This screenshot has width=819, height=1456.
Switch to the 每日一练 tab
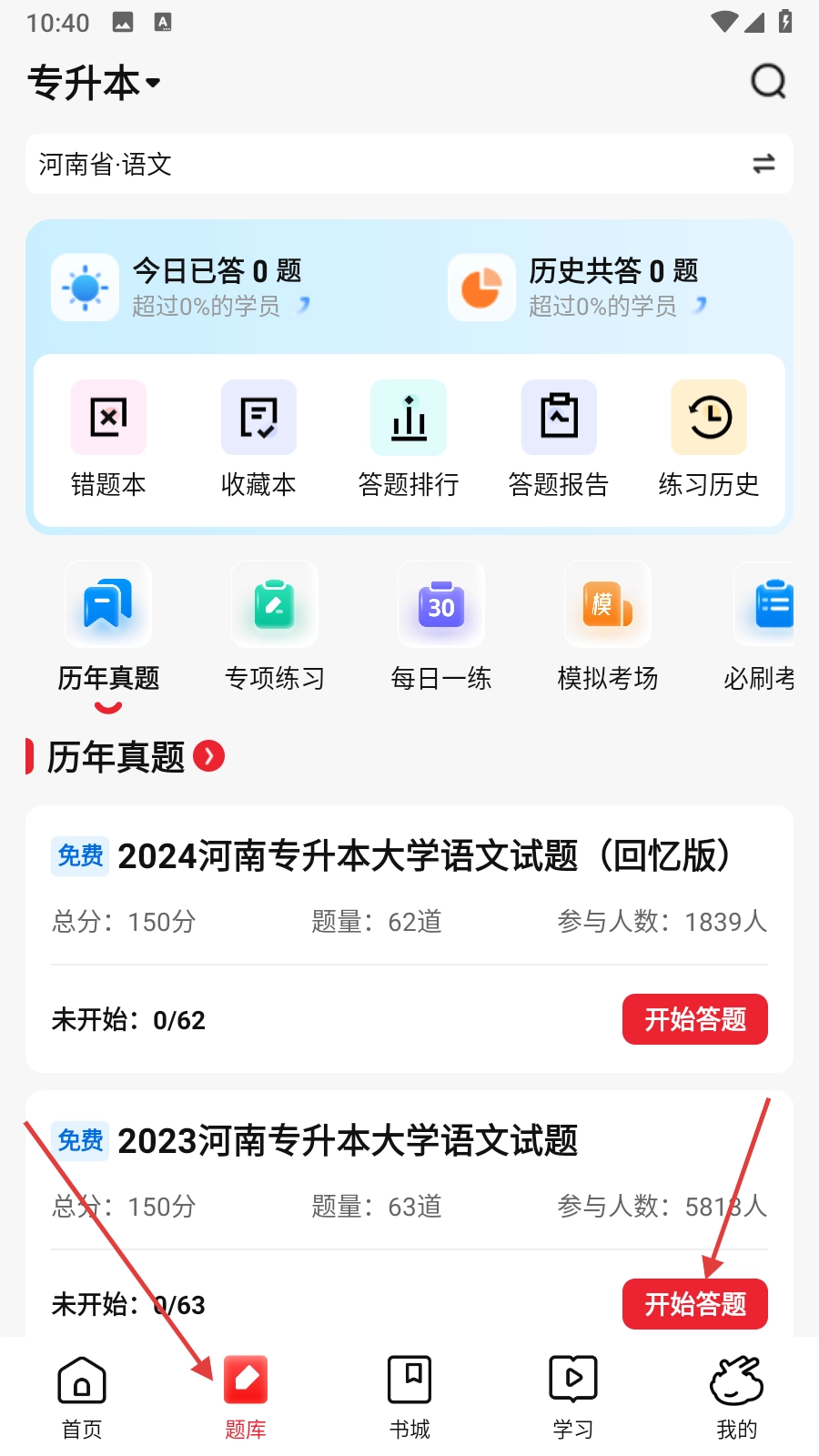pos(441,628)
